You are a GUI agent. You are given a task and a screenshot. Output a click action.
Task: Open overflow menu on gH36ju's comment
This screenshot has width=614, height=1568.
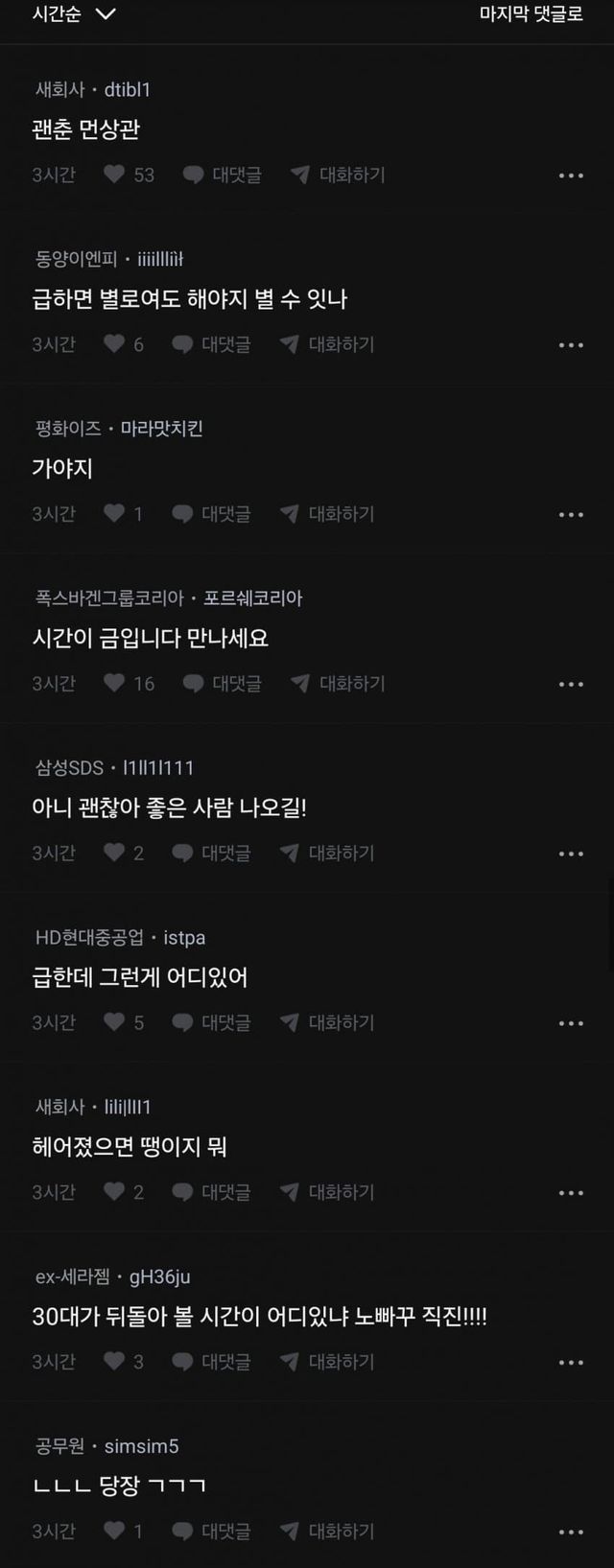tap(571, 1363)
